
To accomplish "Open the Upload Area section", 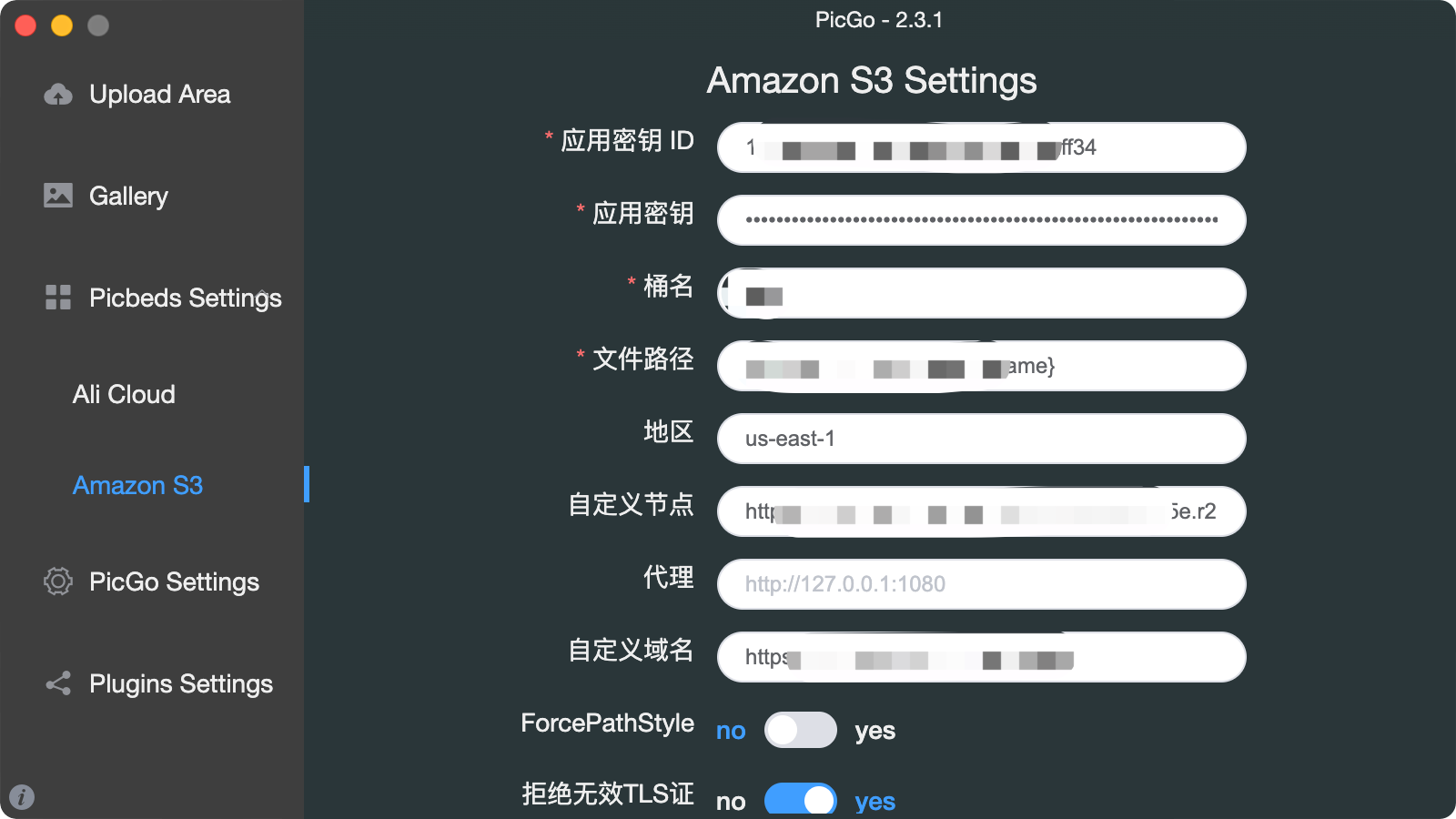I will click(159, 95).
